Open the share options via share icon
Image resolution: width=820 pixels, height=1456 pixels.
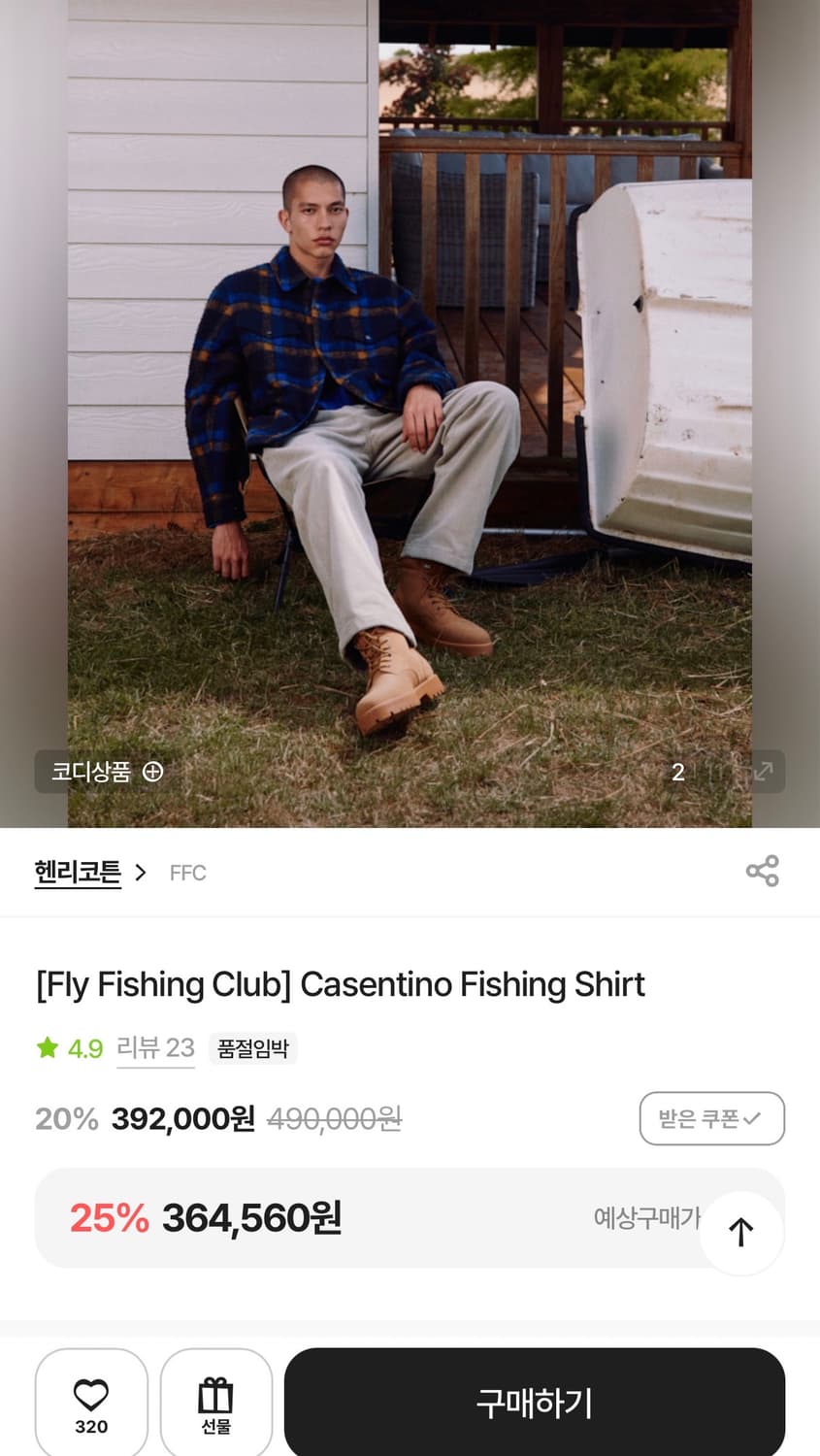click(764, 872)
